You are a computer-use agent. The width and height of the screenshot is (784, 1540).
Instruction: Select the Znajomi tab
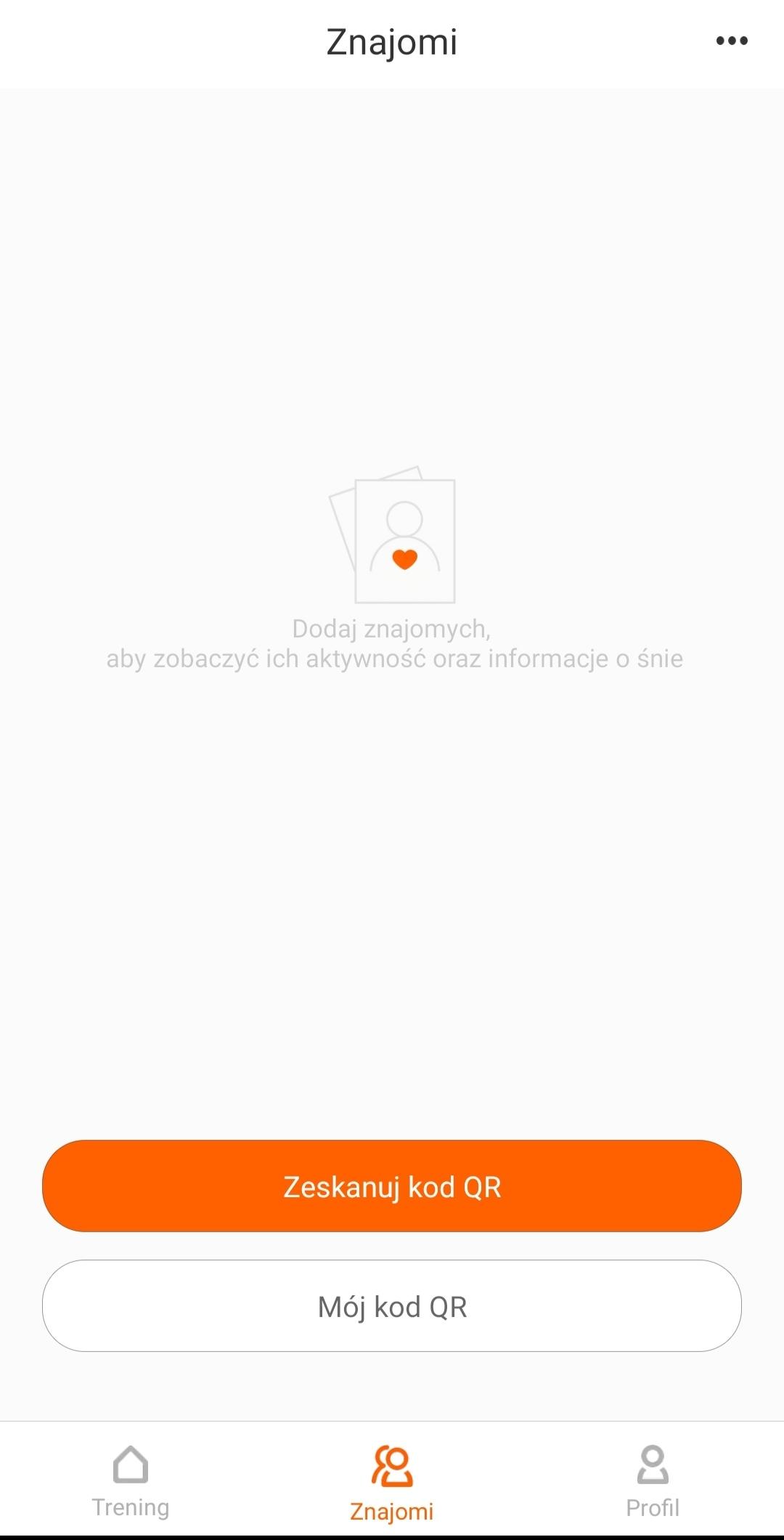(x=392, y=1482)
